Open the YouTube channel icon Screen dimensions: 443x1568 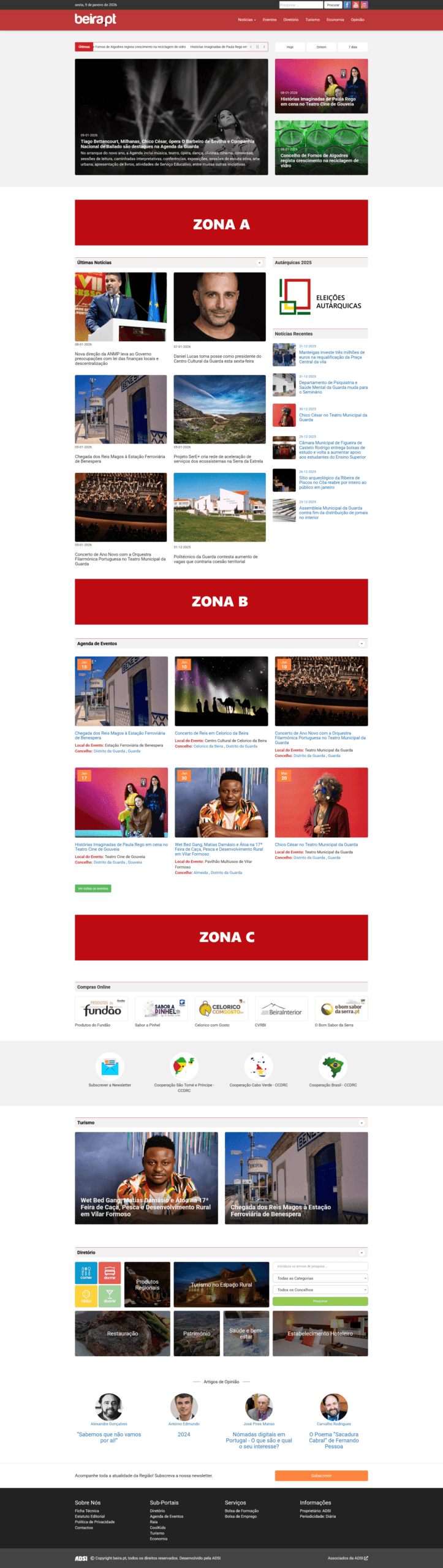pos(355,5)
